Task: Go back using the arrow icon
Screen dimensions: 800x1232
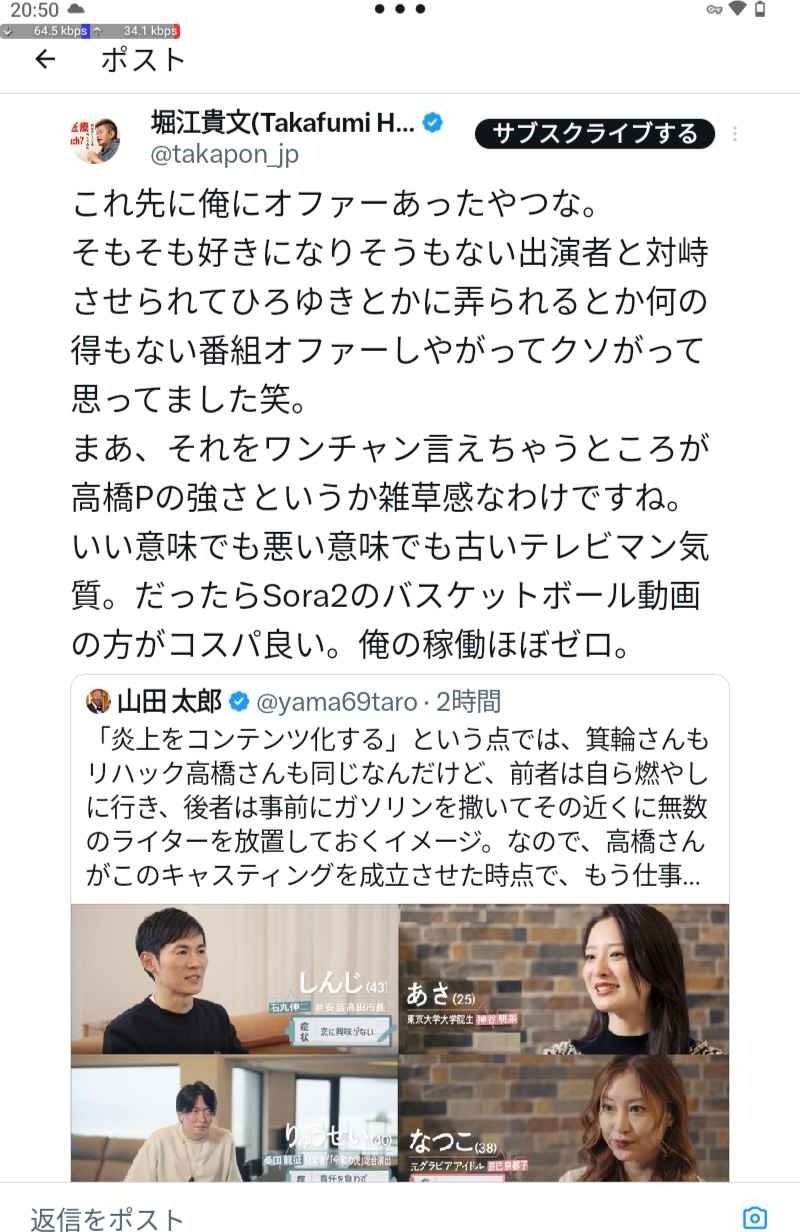Action: [x=44, y=60]
